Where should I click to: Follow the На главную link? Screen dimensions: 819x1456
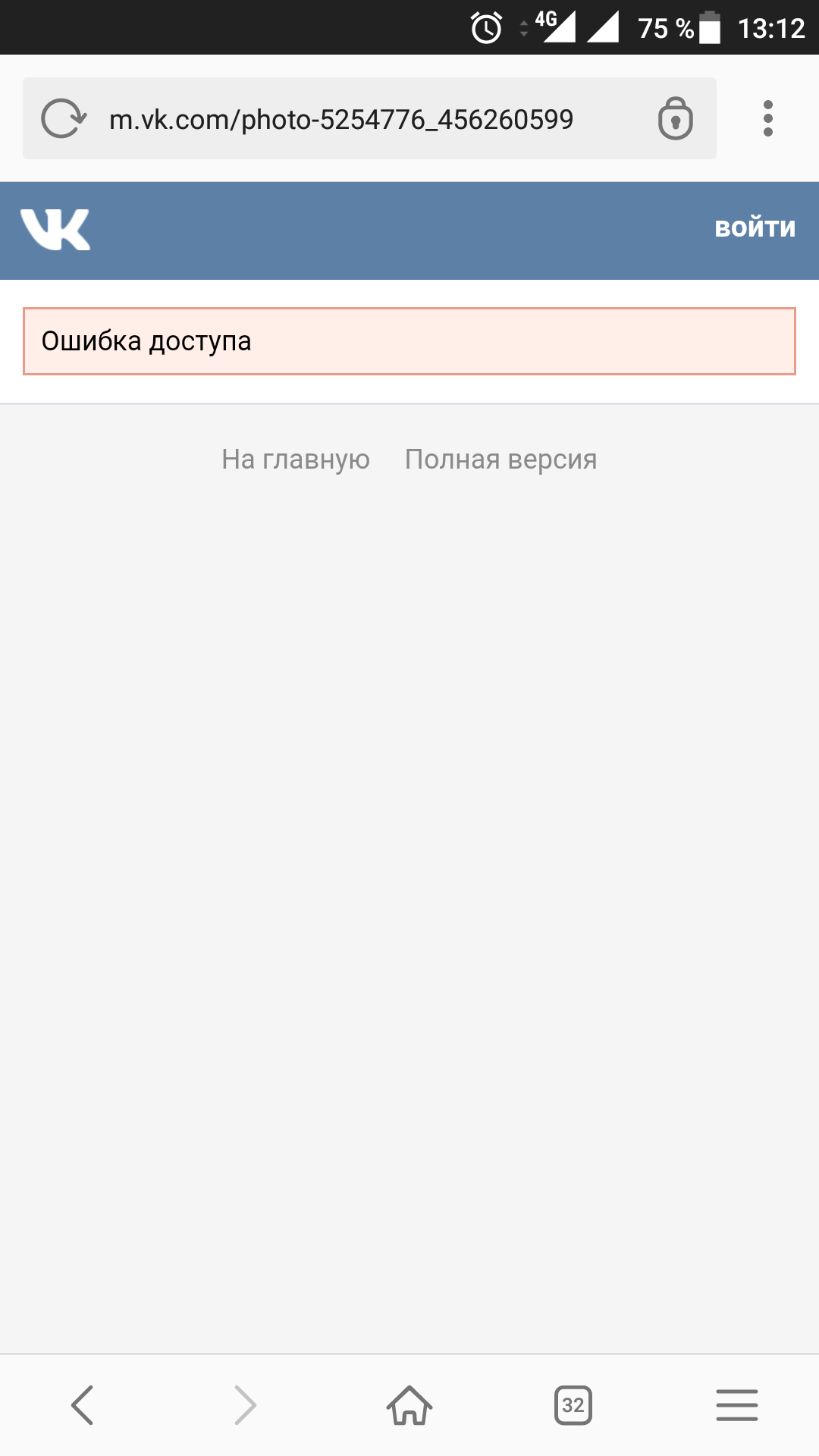(296, 460)
